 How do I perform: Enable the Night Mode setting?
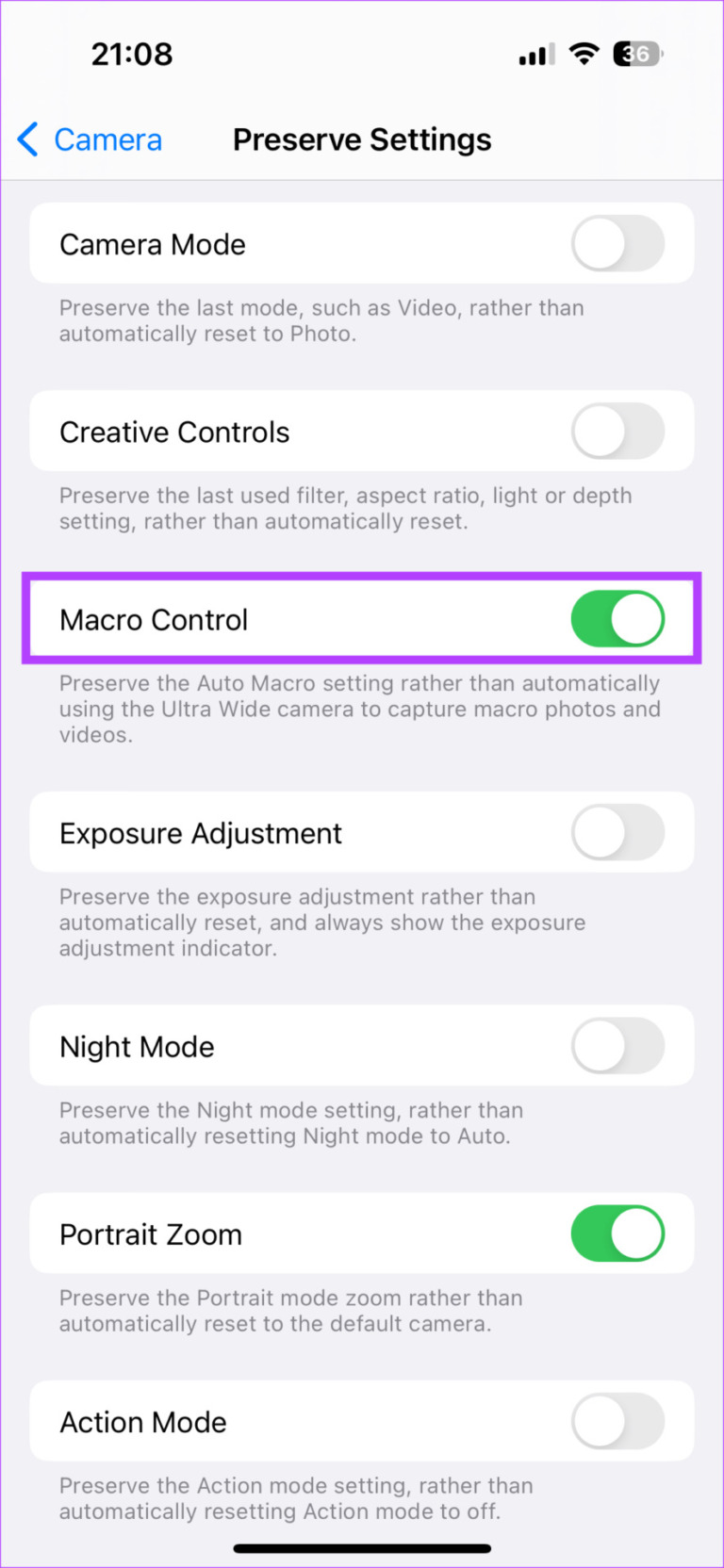pyautogui.click(x=617, y=1046)
